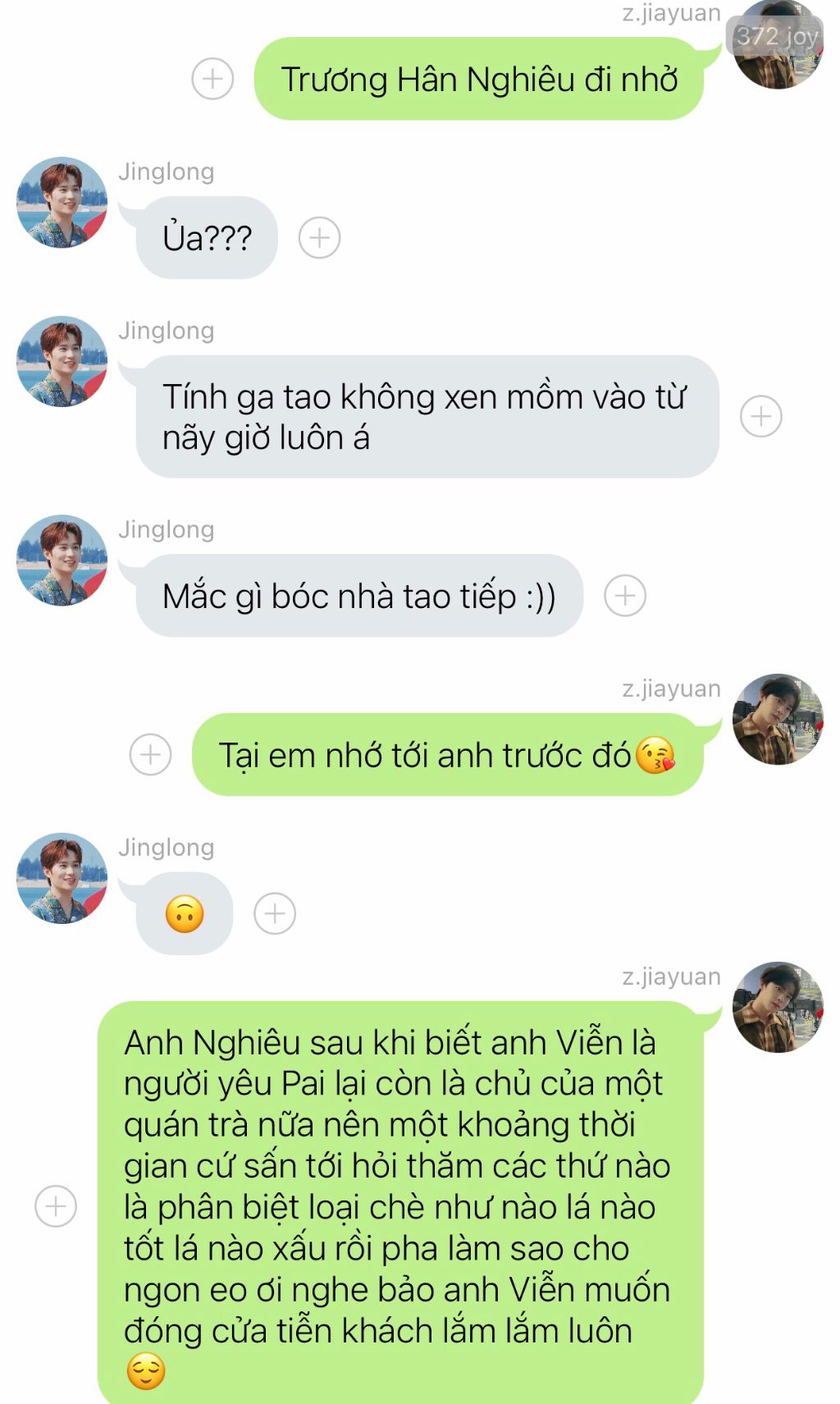
Task: Add reaction to the "Ủa???" message
Action: point(319,238)
